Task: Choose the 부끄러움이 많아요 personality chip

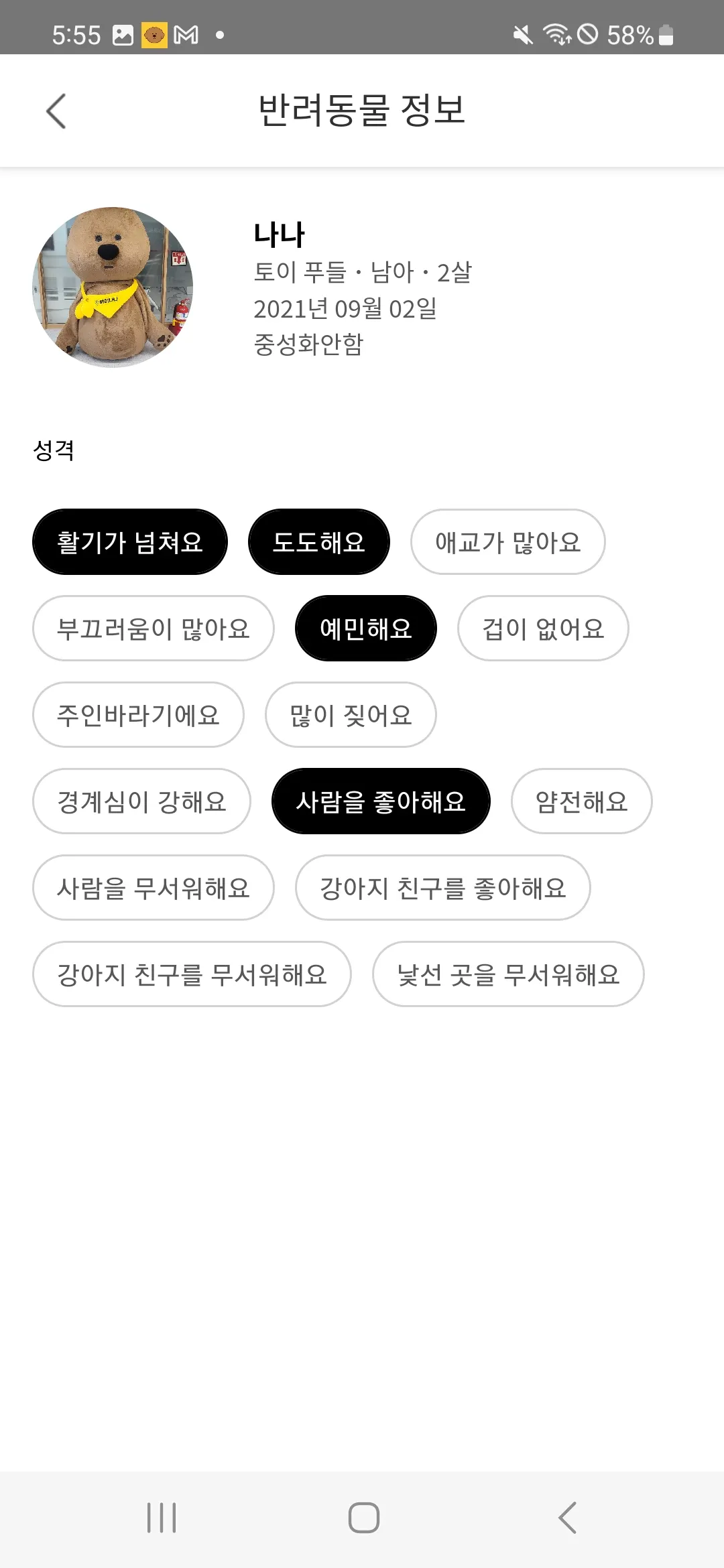Action: point(154,629)
